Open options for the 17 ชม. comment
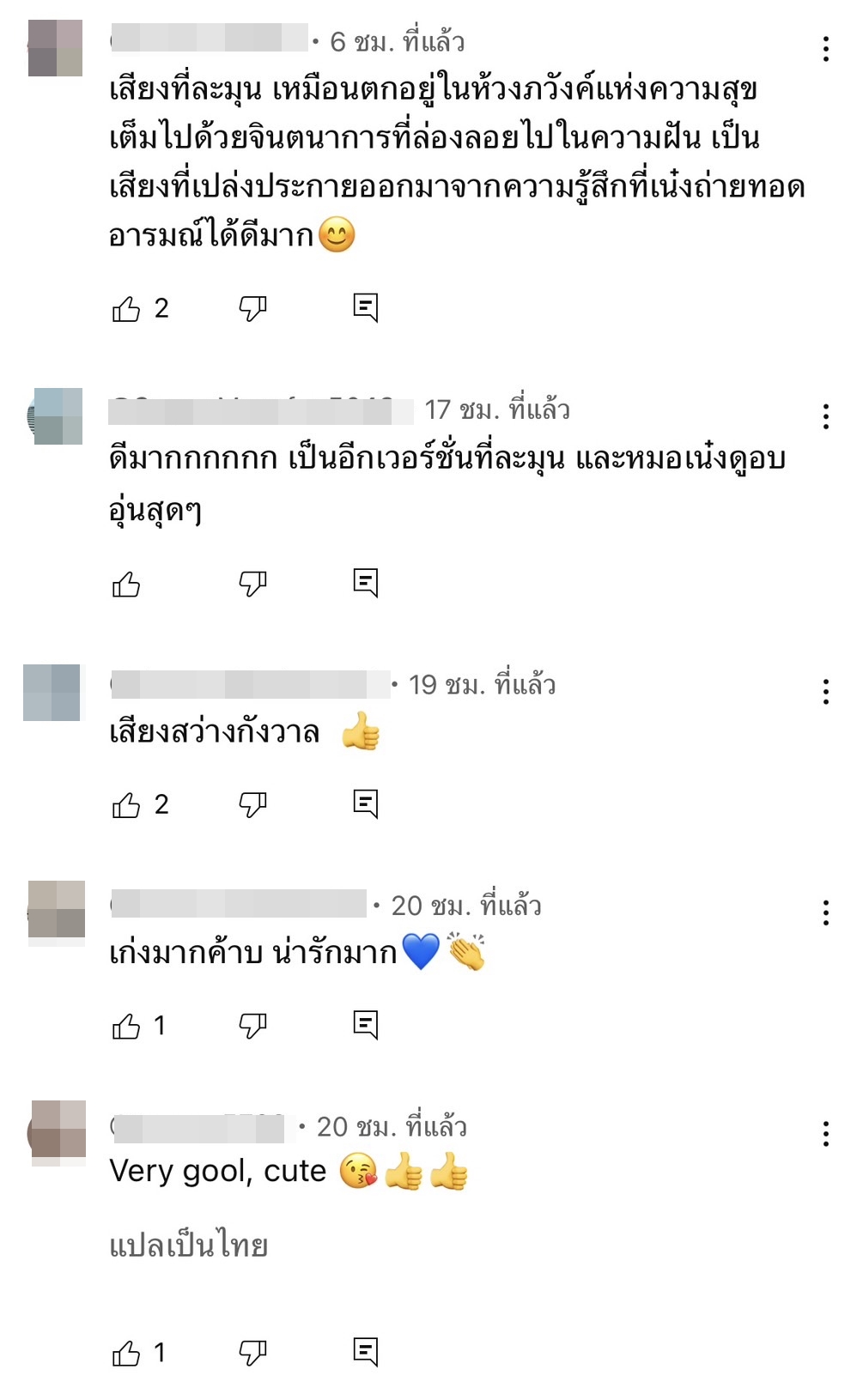The width and height of the screenshot is (863, 1400). 826,416
